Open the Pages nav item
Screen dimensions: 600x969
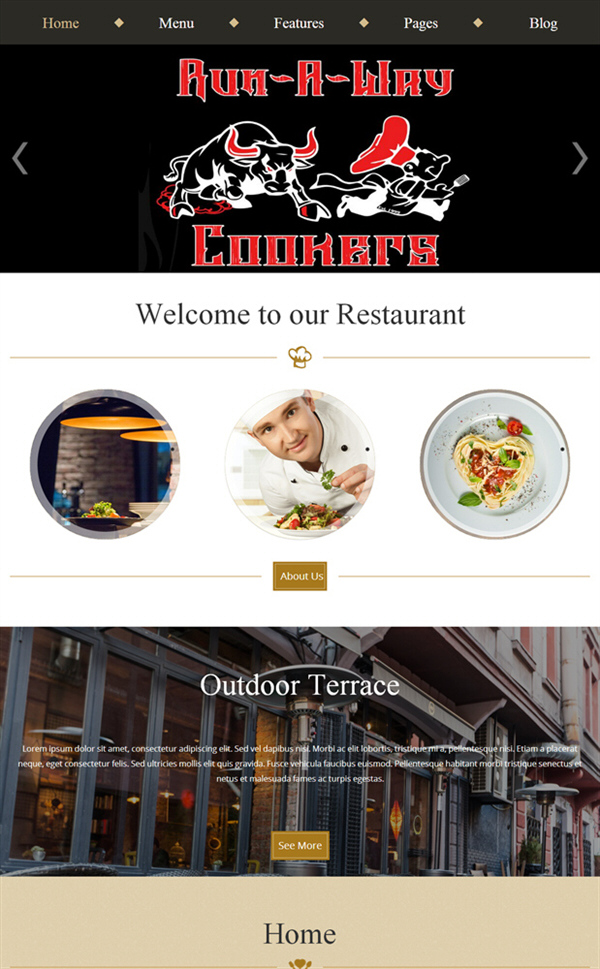(421, 23)
